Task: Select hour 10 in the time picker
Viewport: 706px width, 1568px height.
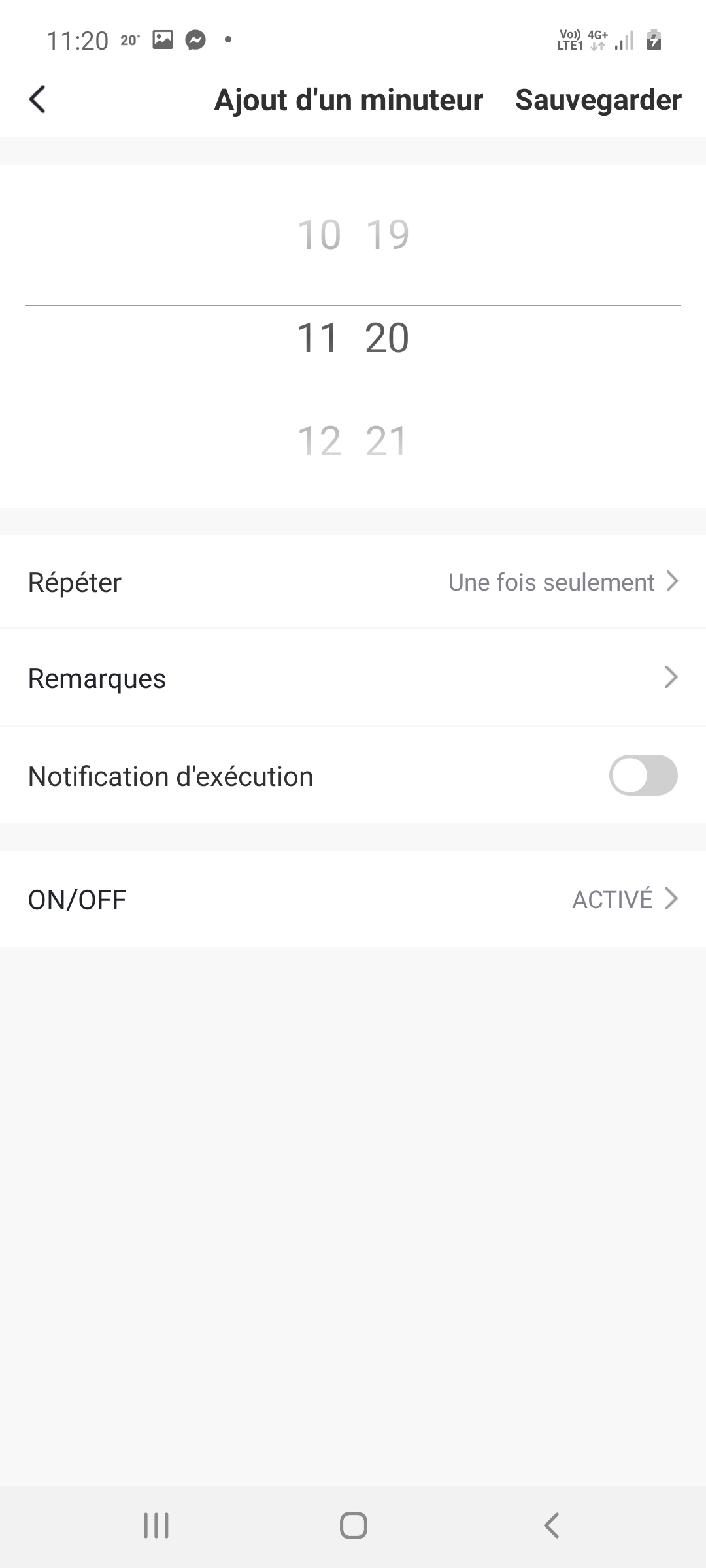Action: [x=319, y=234]
